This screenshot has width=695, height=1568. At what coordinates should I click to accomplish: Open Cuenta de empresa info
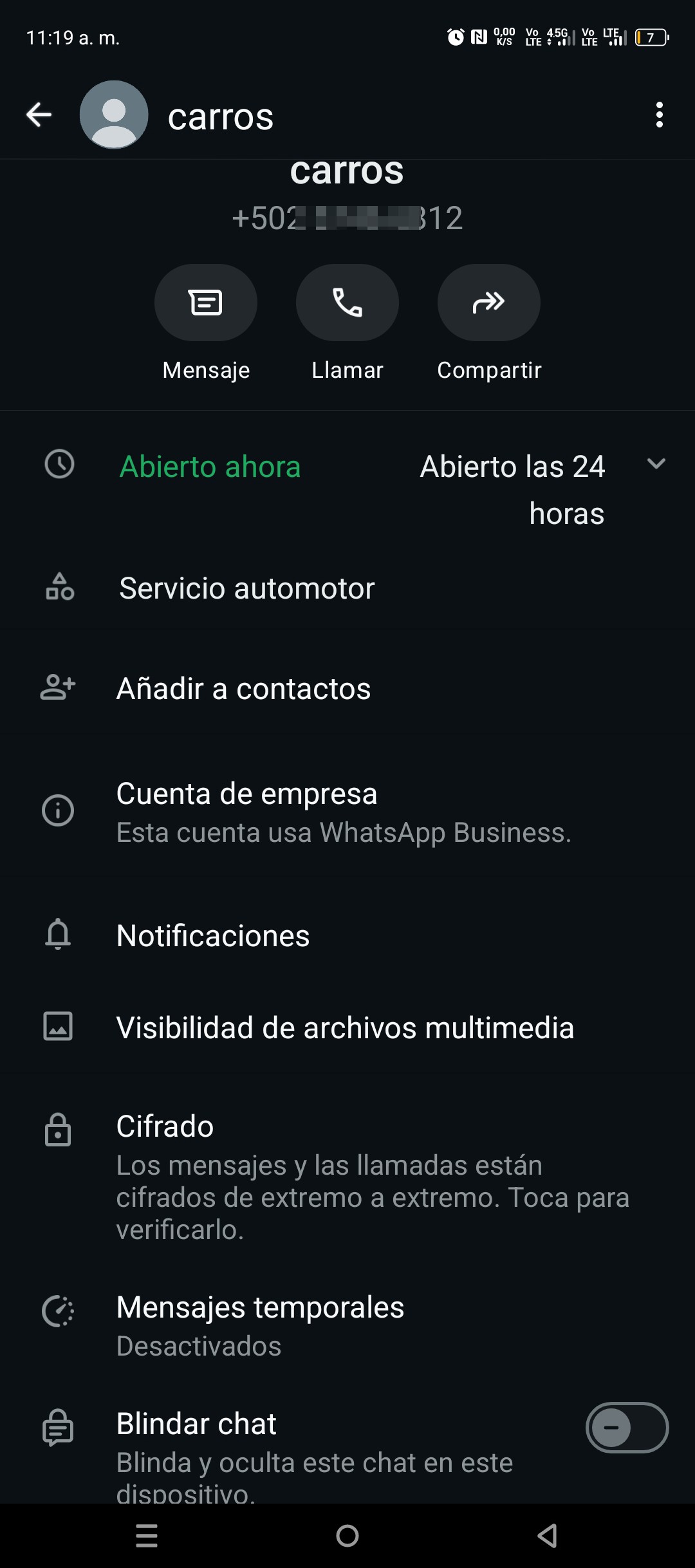[347, 812]
